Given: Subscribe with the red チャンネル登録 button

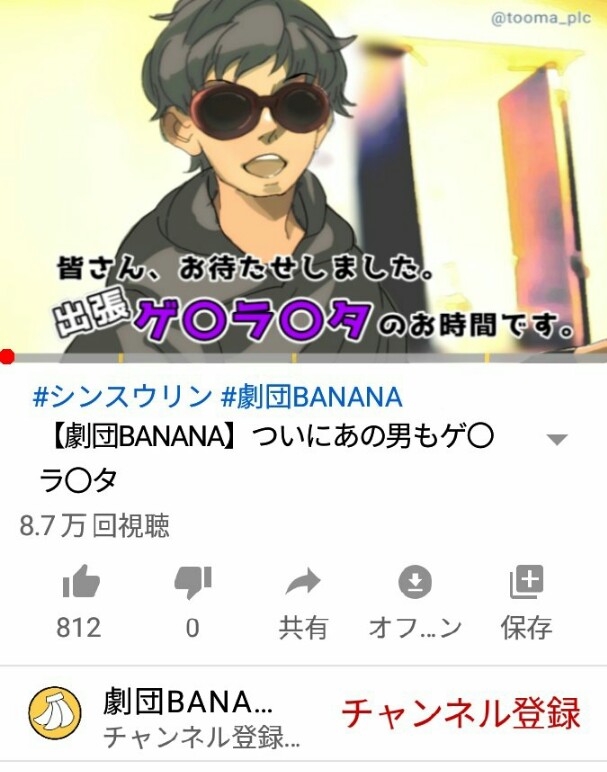Looking at the screenshot, I should (460, 714).
